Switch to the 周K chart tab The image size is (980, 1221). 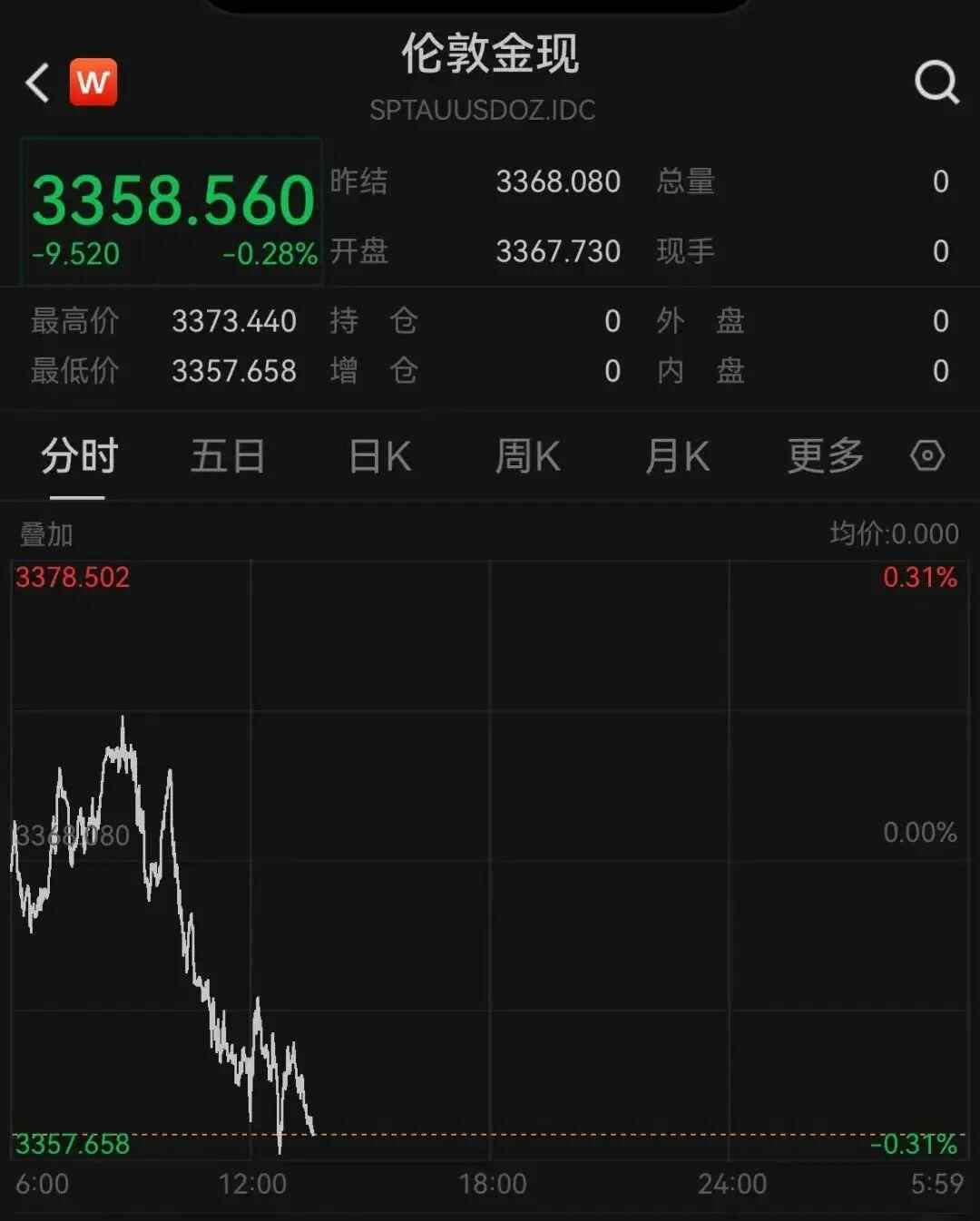pyautogui.click(x=528, y=456)
